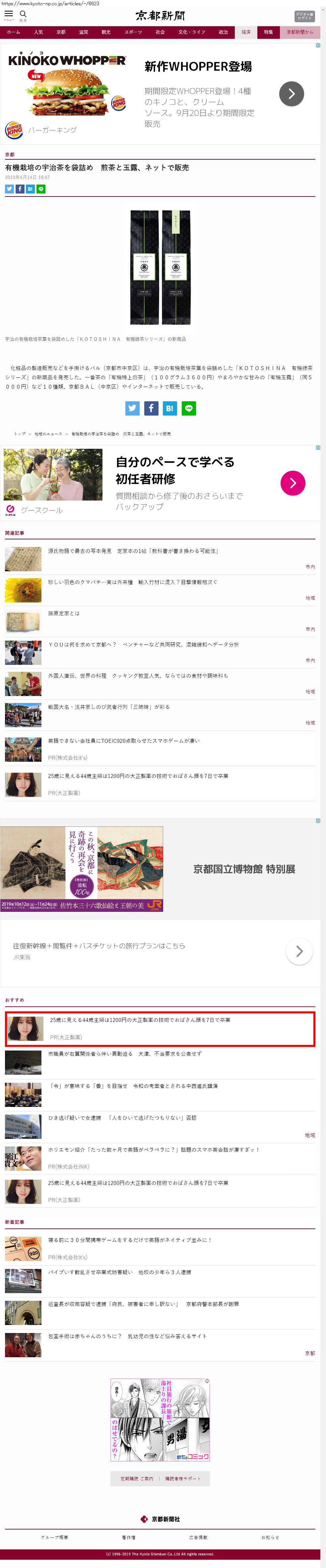
Task: Tap the 京都国立博物館 特別展 banner
Action: point(244,869)
